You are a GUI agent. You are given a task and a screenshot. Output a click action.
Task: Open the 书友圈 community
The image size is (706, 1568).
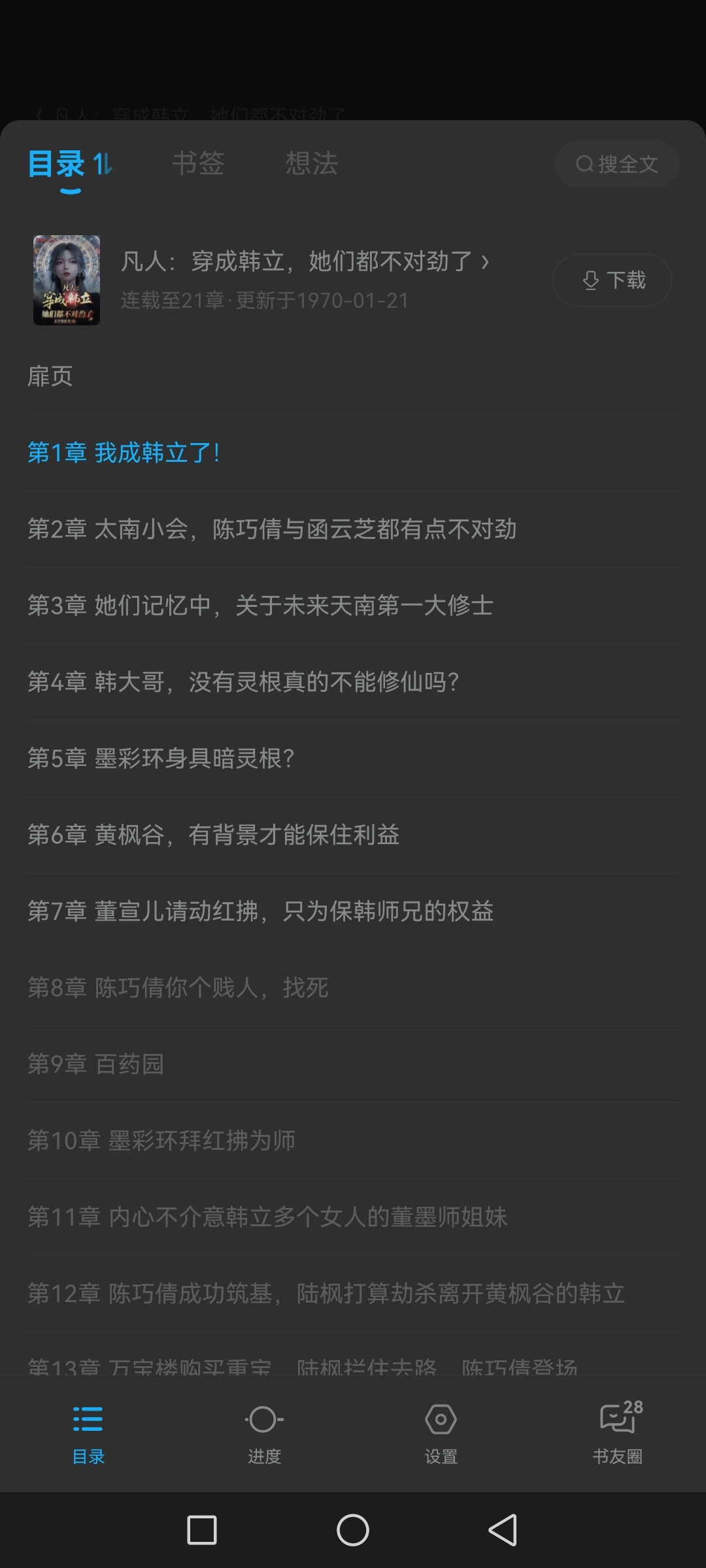pos(617,1432)
